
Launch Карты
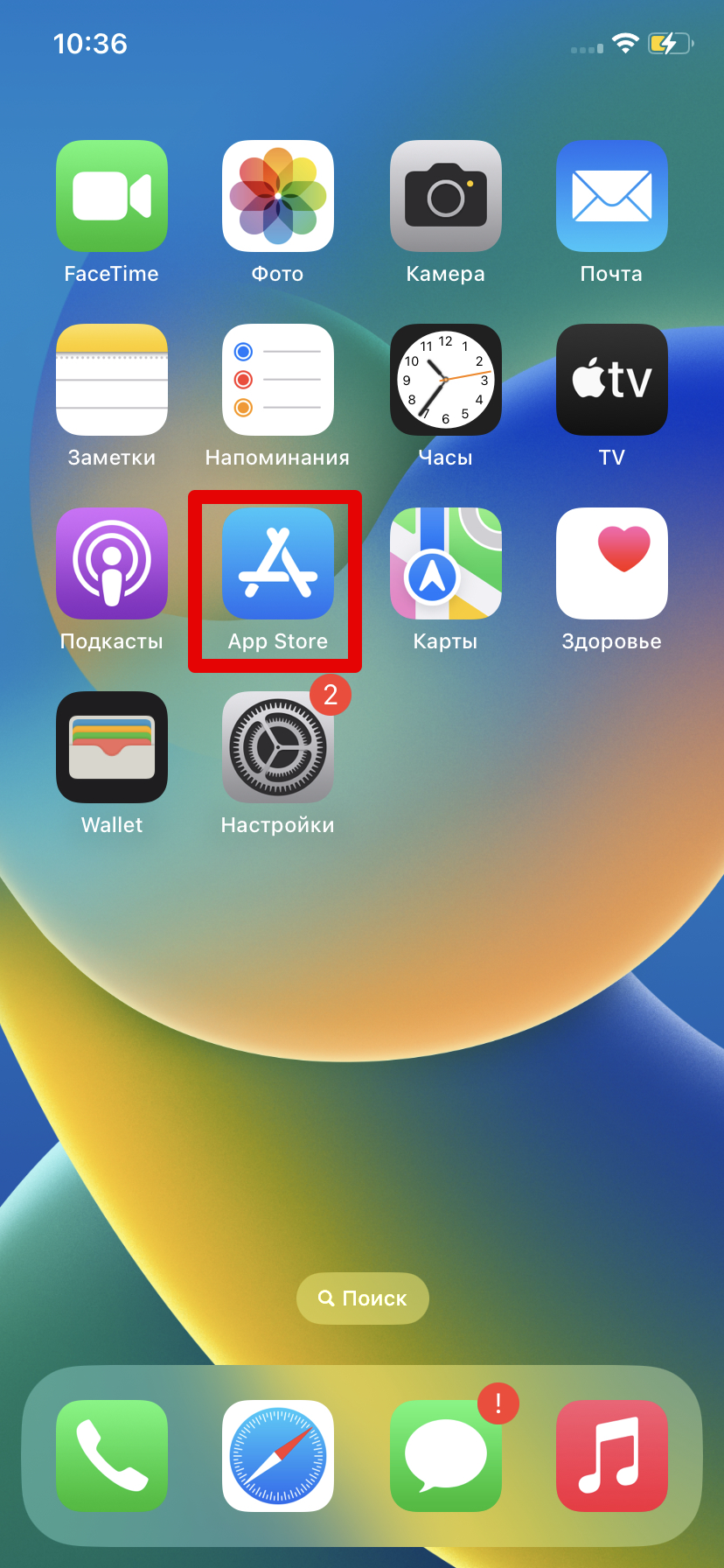(446, 563)
